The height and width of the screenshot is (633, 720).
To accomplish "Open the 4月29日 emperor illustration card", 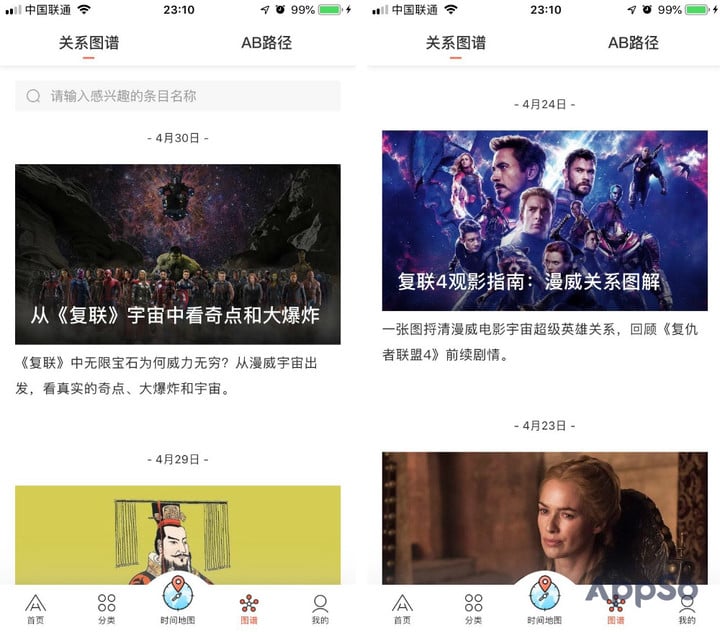I will [x=177, y=534].
